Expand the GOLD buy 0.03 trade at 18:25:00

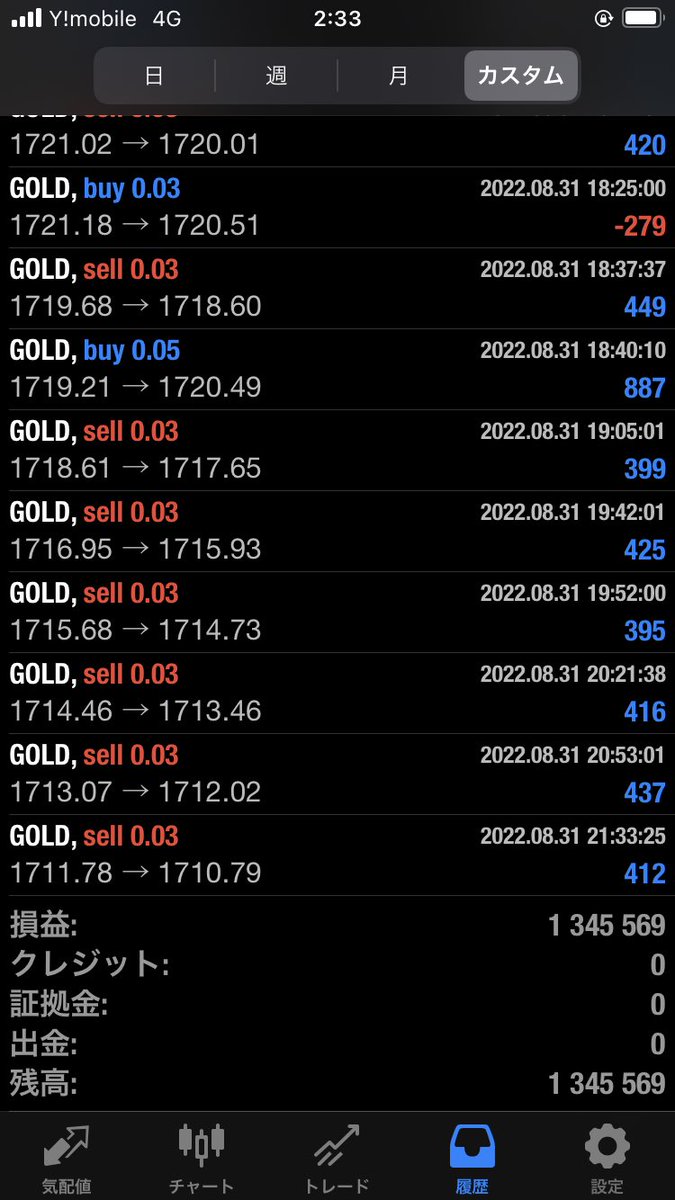[x=337, y=207]
